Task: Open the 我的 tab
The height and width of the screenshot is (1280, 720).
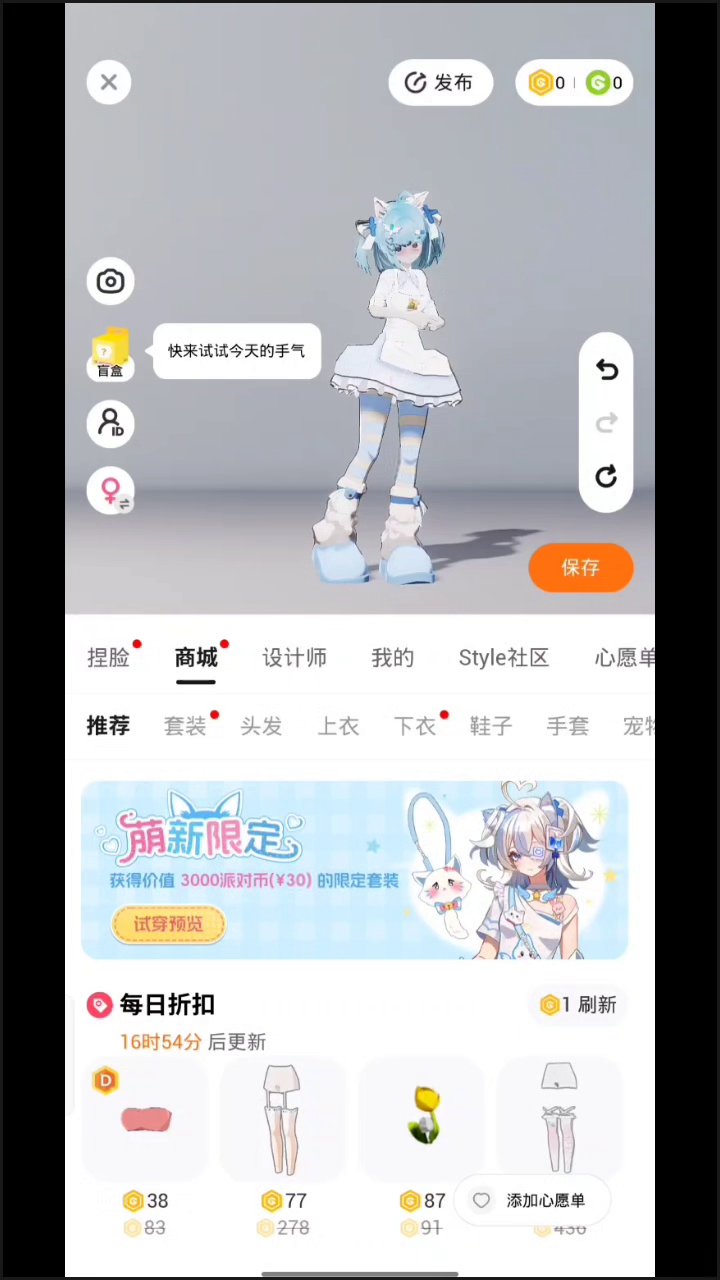Action: coord(392,658)
